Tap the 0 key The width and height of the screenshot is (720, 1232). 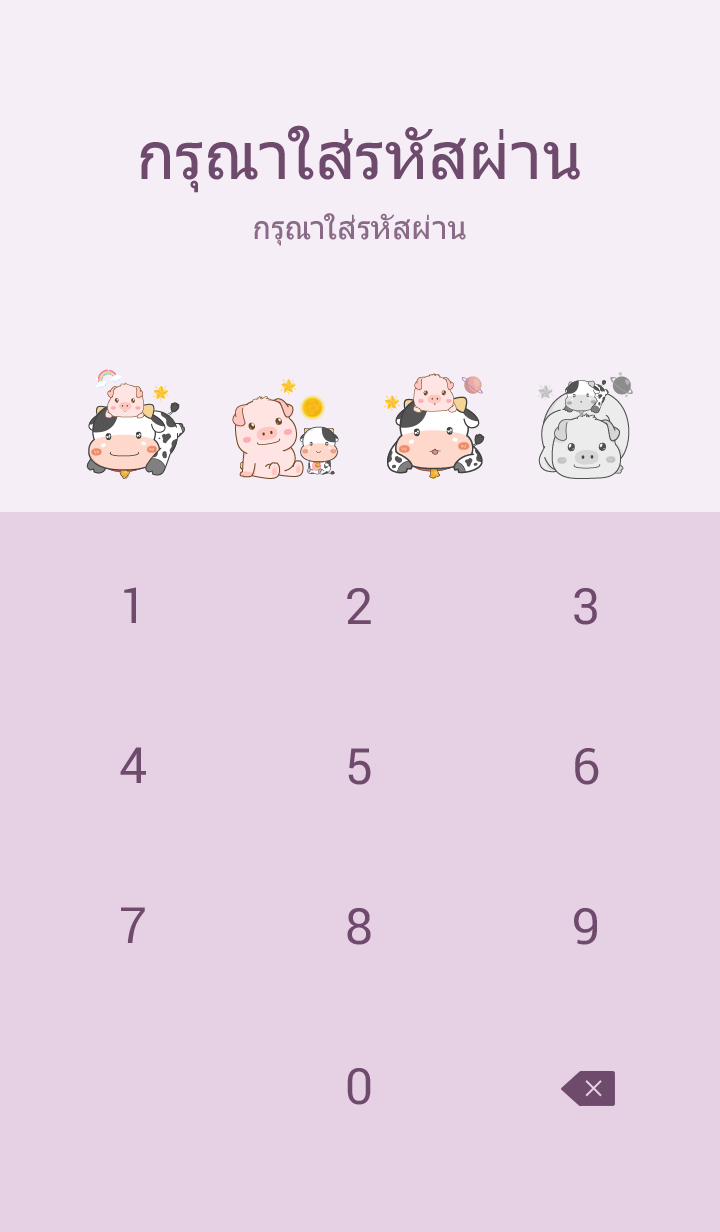coord(359,1087)
